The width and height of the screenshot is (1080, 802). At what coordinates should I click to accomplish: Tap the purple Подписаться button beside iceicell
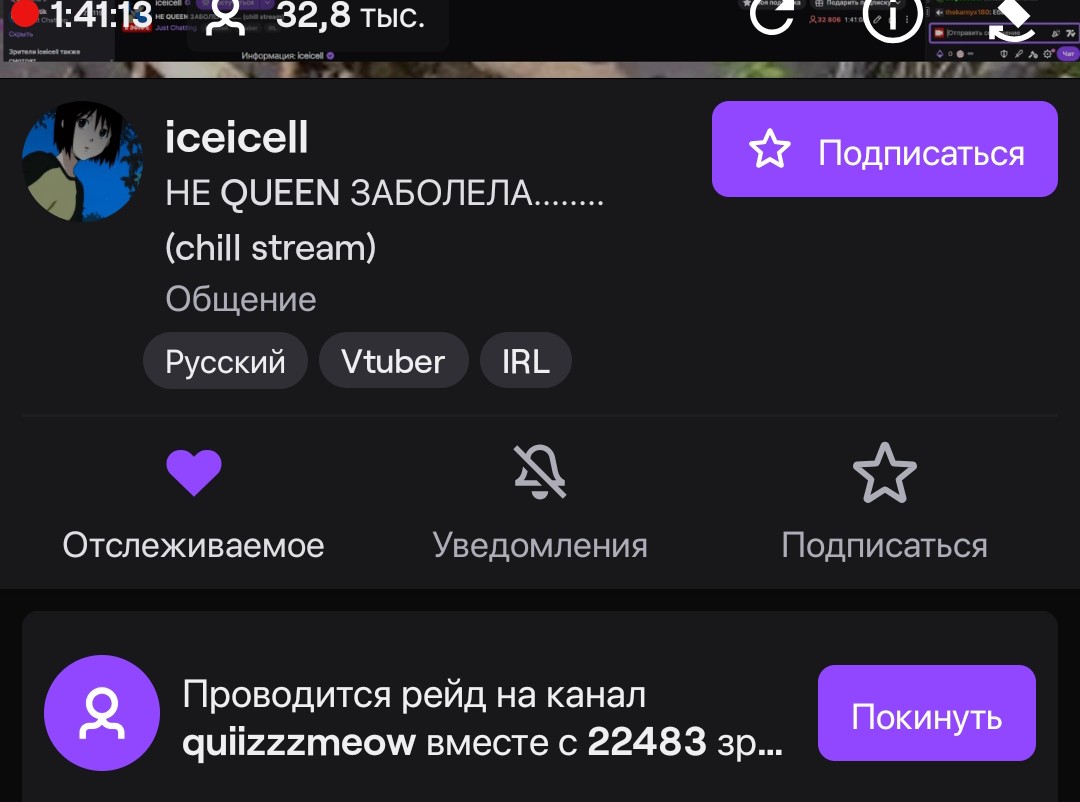(884, 150)
